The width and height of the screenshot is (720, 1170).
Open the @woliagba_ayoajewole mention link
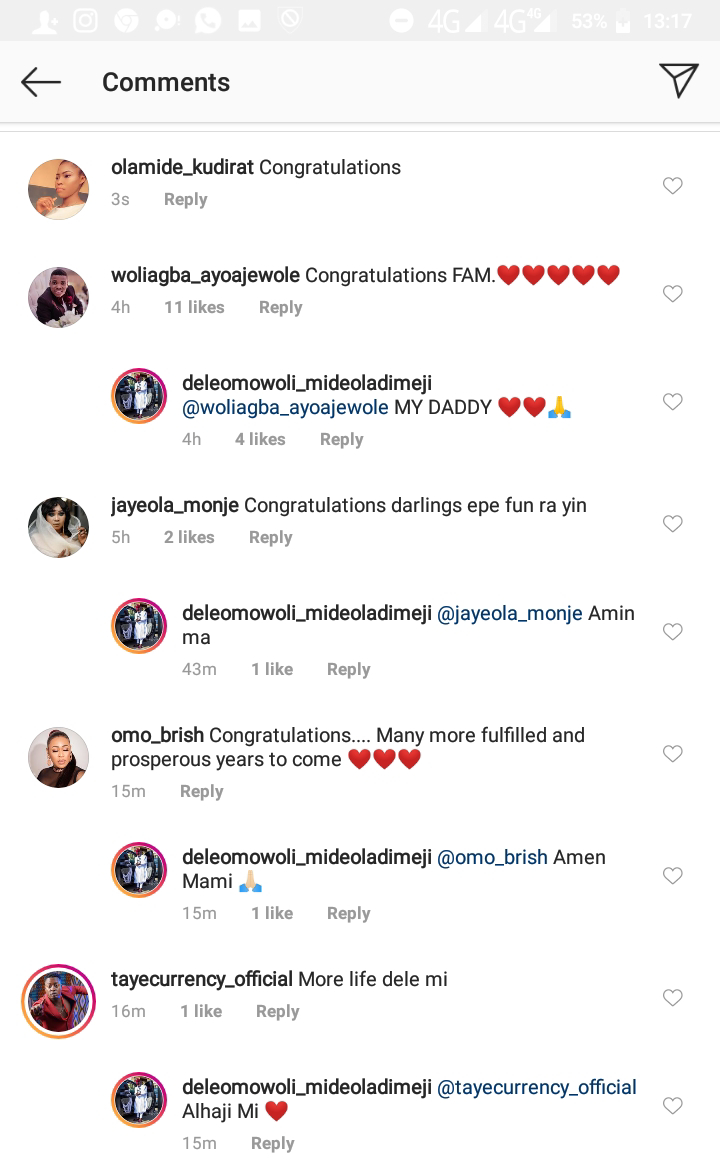285,407
